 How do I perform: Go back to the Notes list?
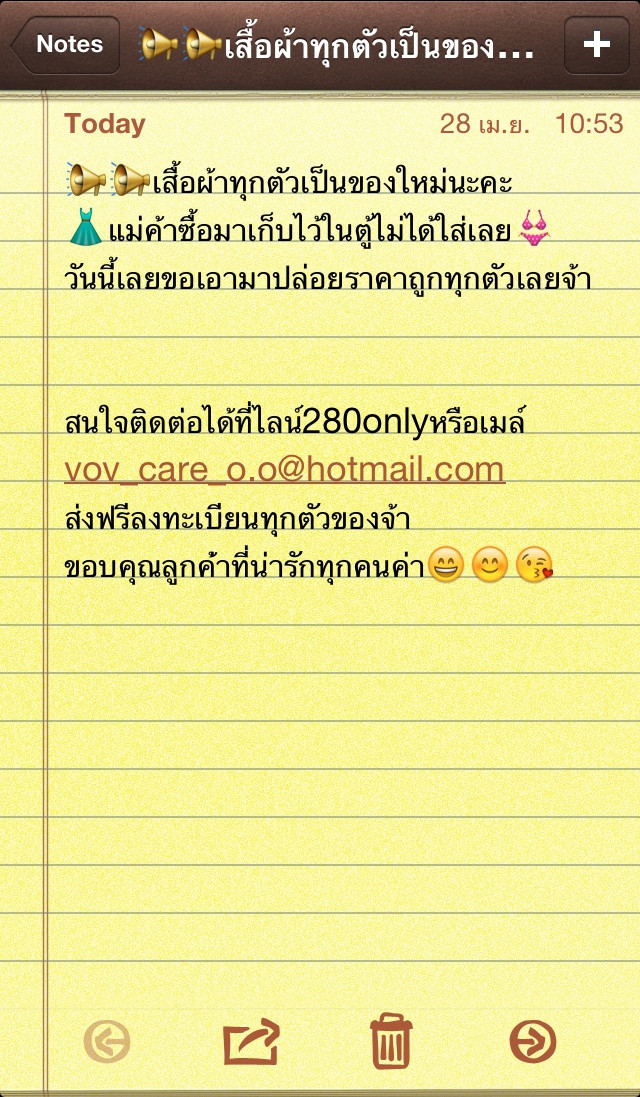[66, 45]
